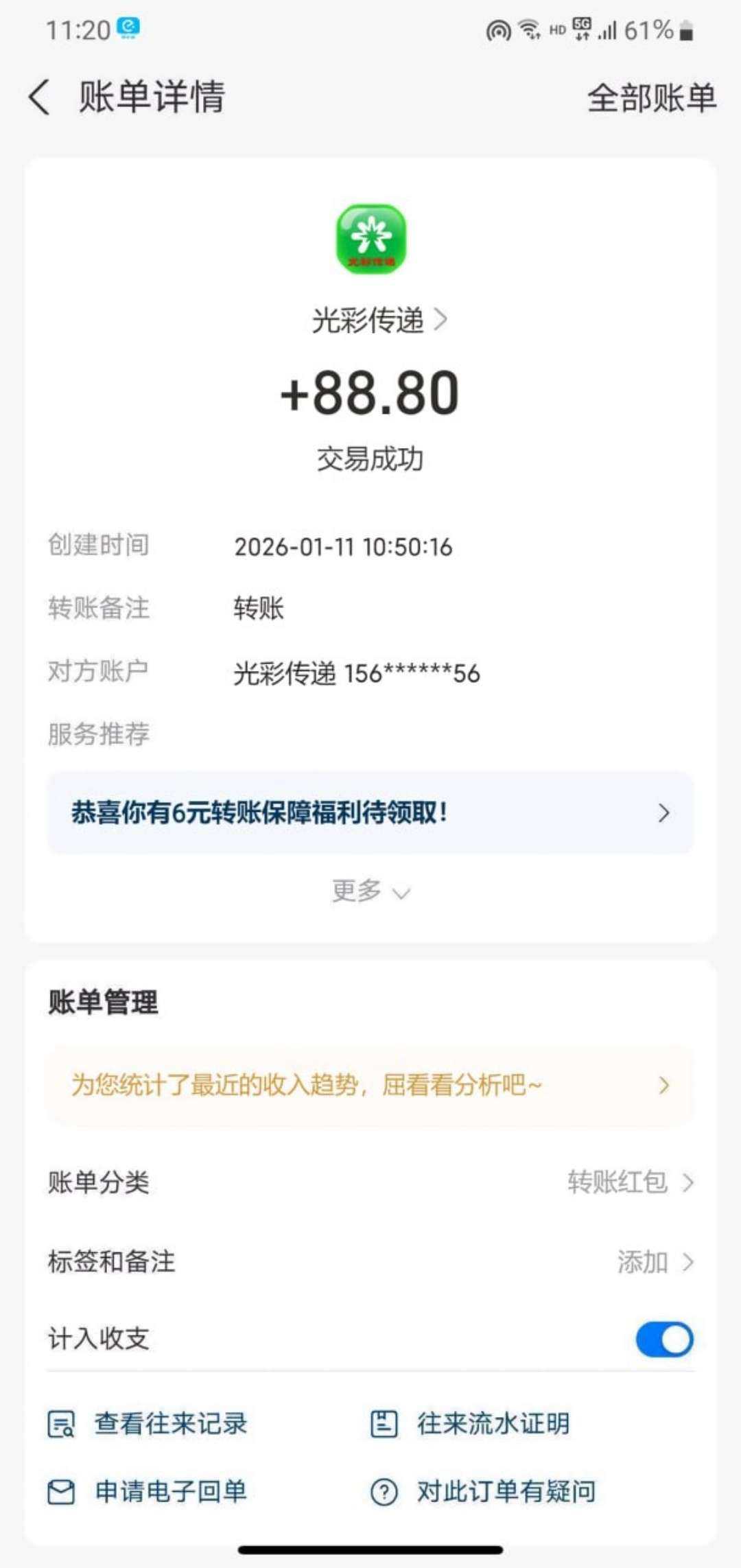Open 往来流水证明
The height and width of the screenshot is (1568, 741).
pos(471,1424)
